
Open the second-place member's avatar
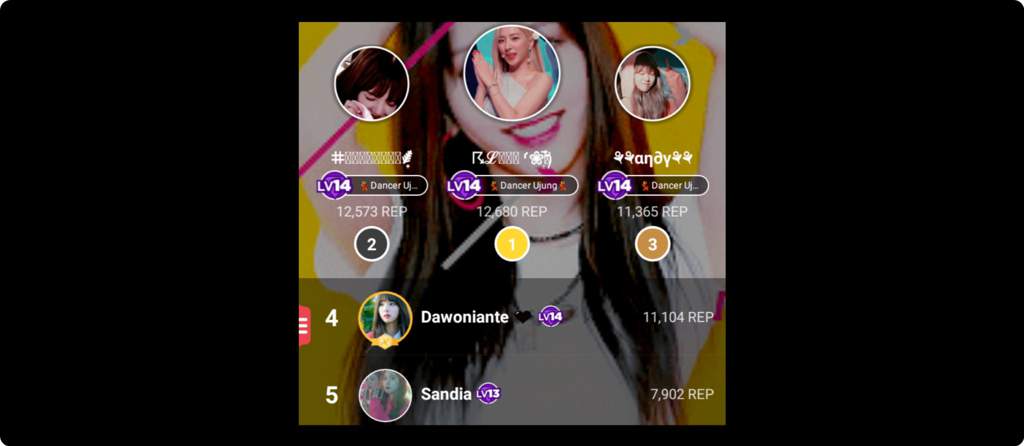(371, 84)
